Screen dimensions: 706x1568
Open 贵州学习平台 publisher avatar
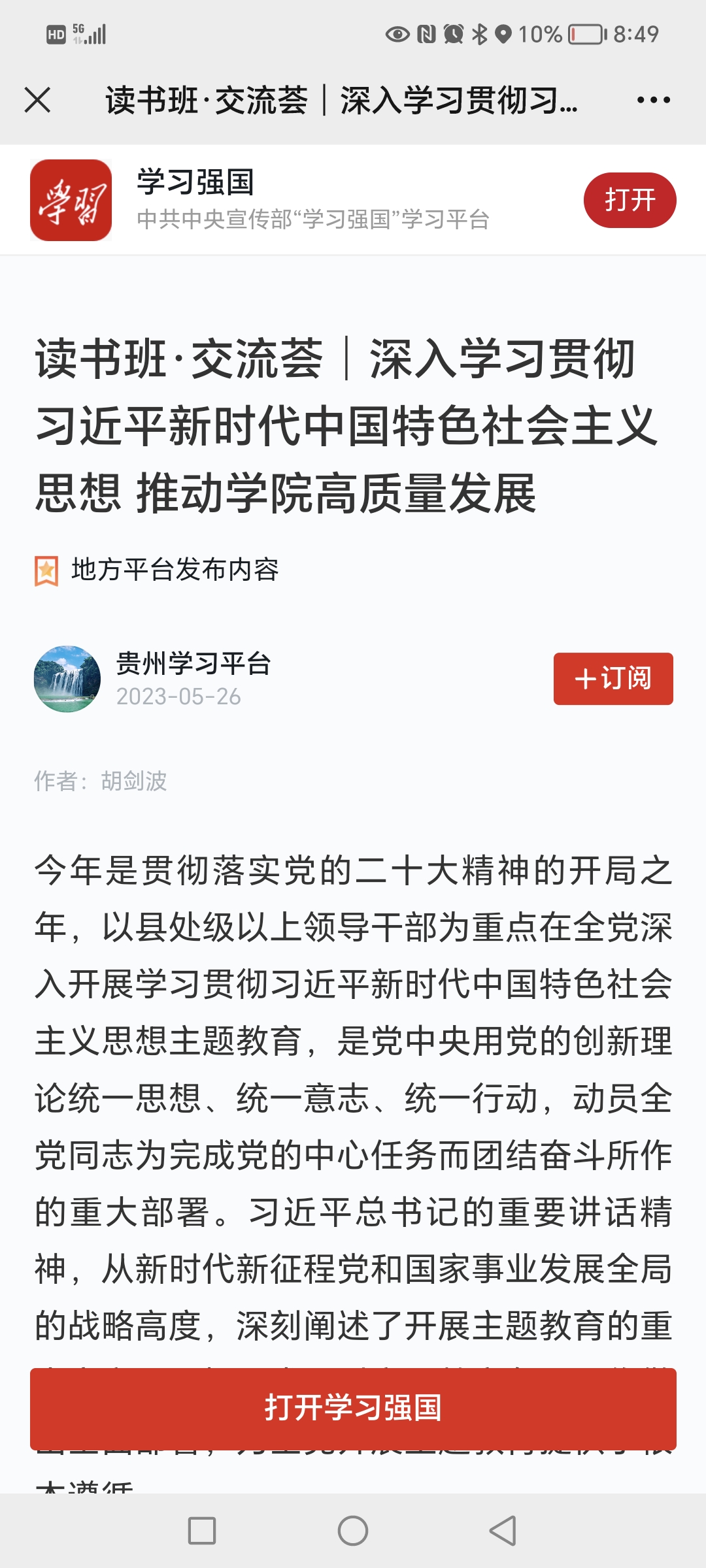(x=67, y=679)
